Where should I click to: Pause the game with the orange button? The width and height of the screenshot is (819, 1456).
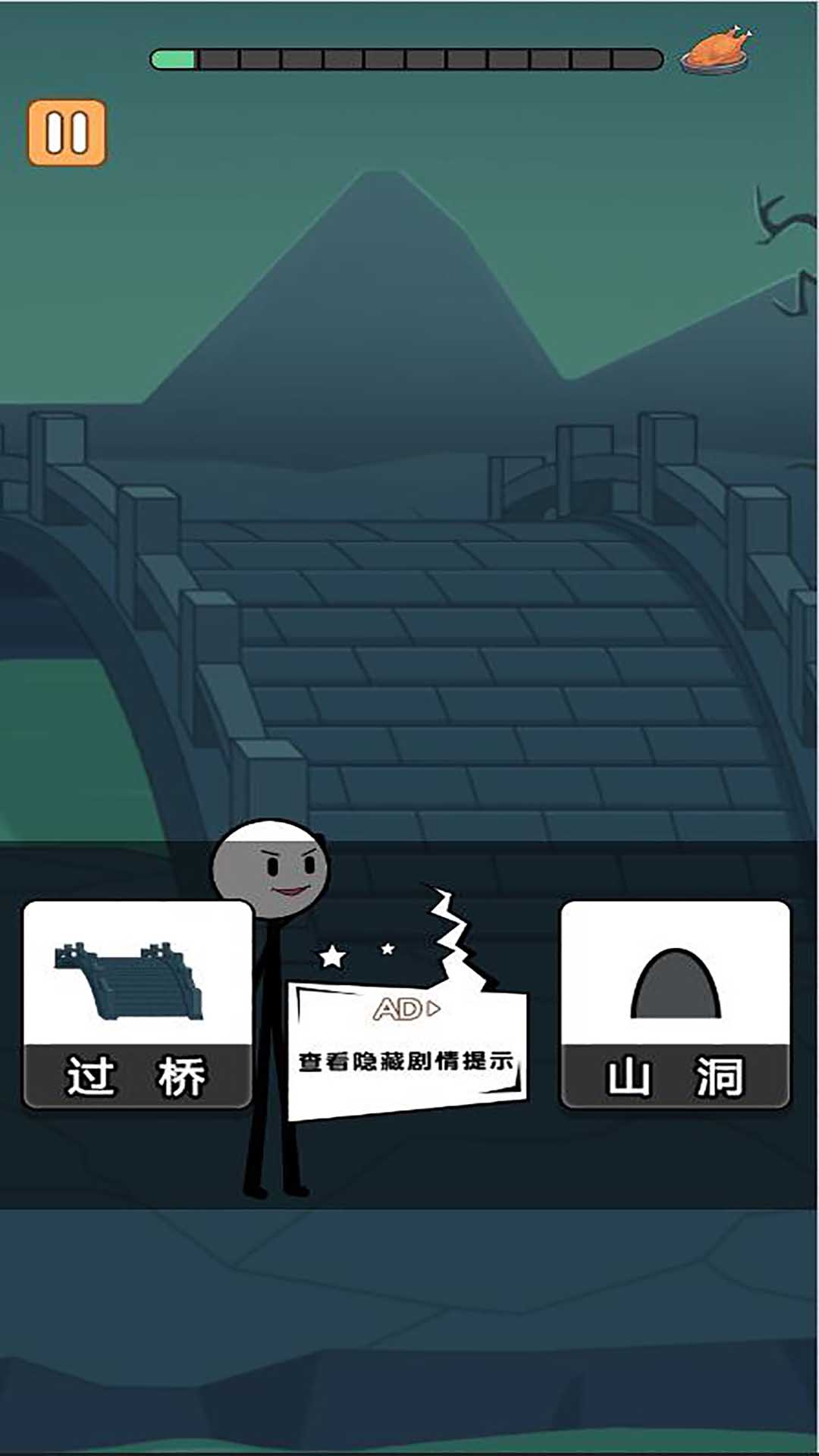pos(67,133)
